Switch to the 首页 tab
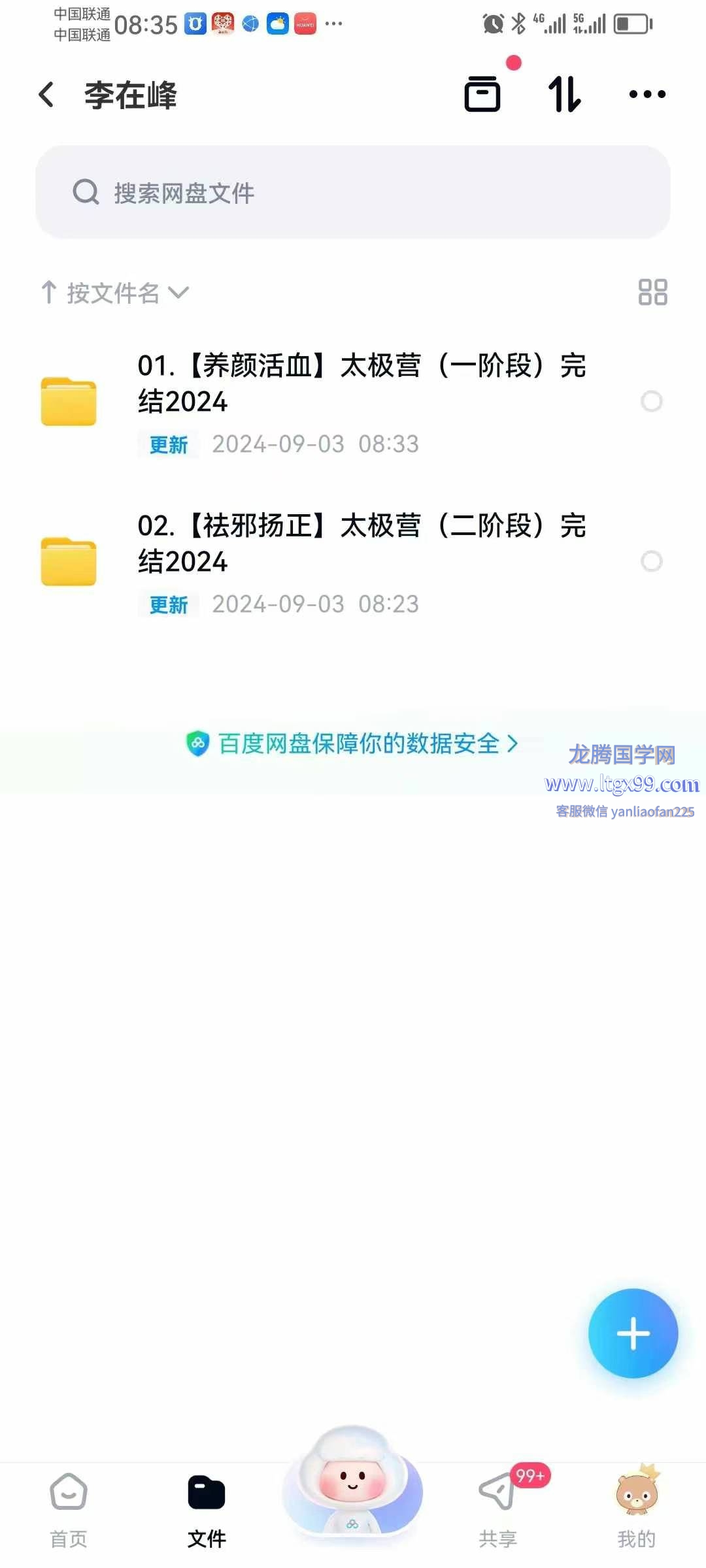The height and width of the screenshot is (1568, 706). (x=69, y=1511)
